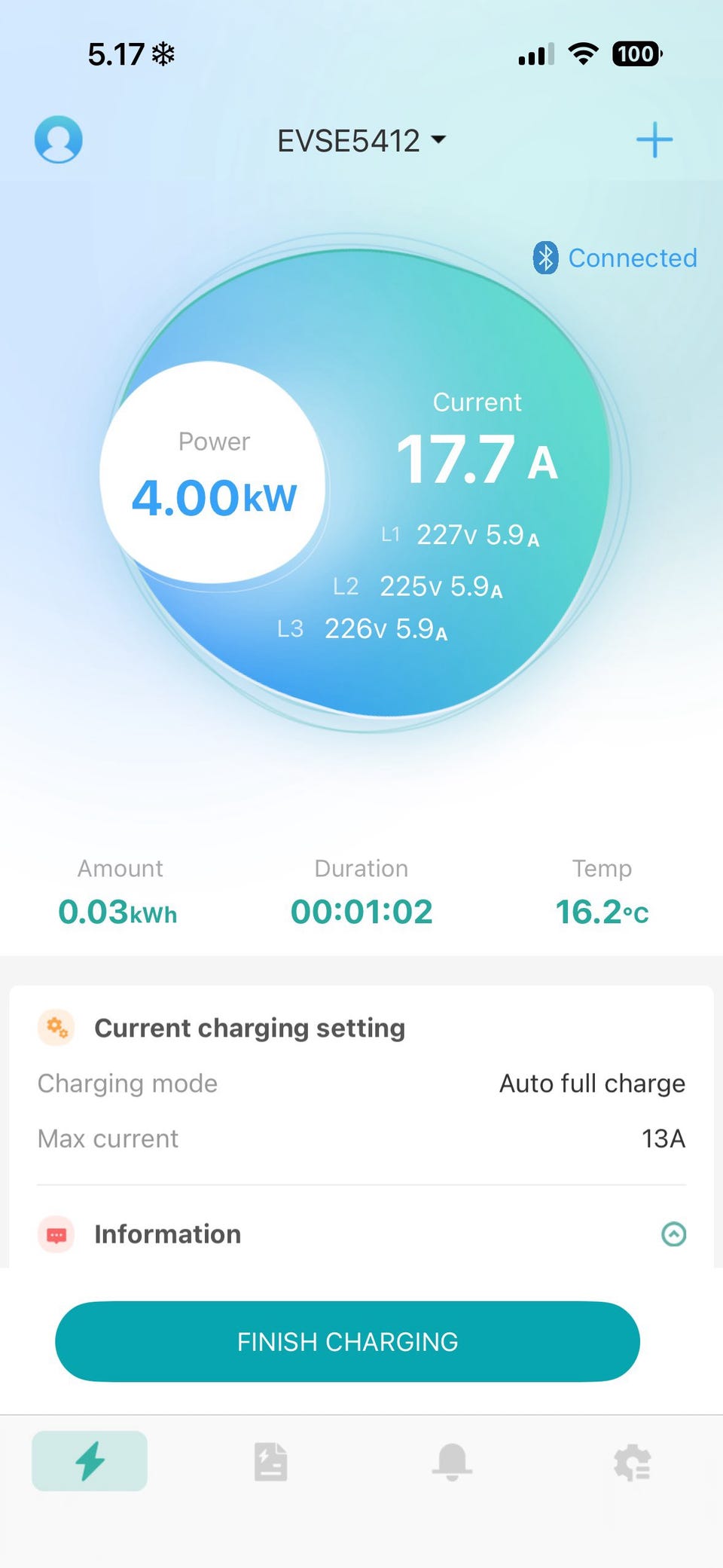Screen dimensions: 723x1568
Task: Open the charging records tab
Action: 270,1462
